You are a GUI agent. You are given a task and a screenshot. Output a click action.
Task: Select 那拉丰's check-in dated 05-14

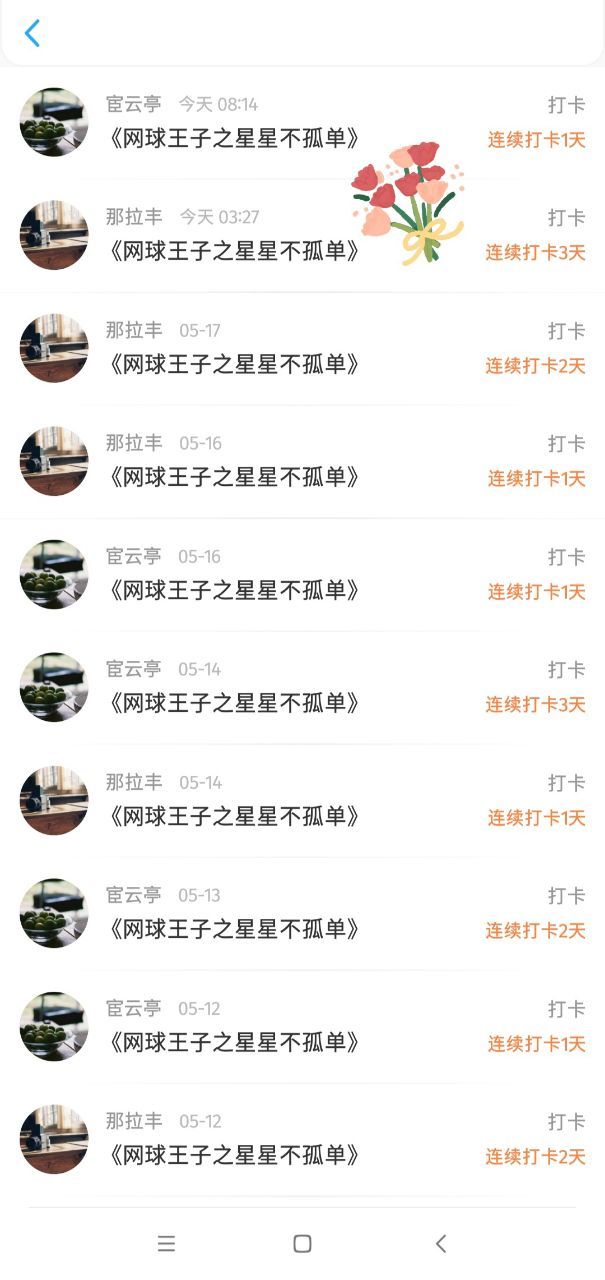(302, 801)
